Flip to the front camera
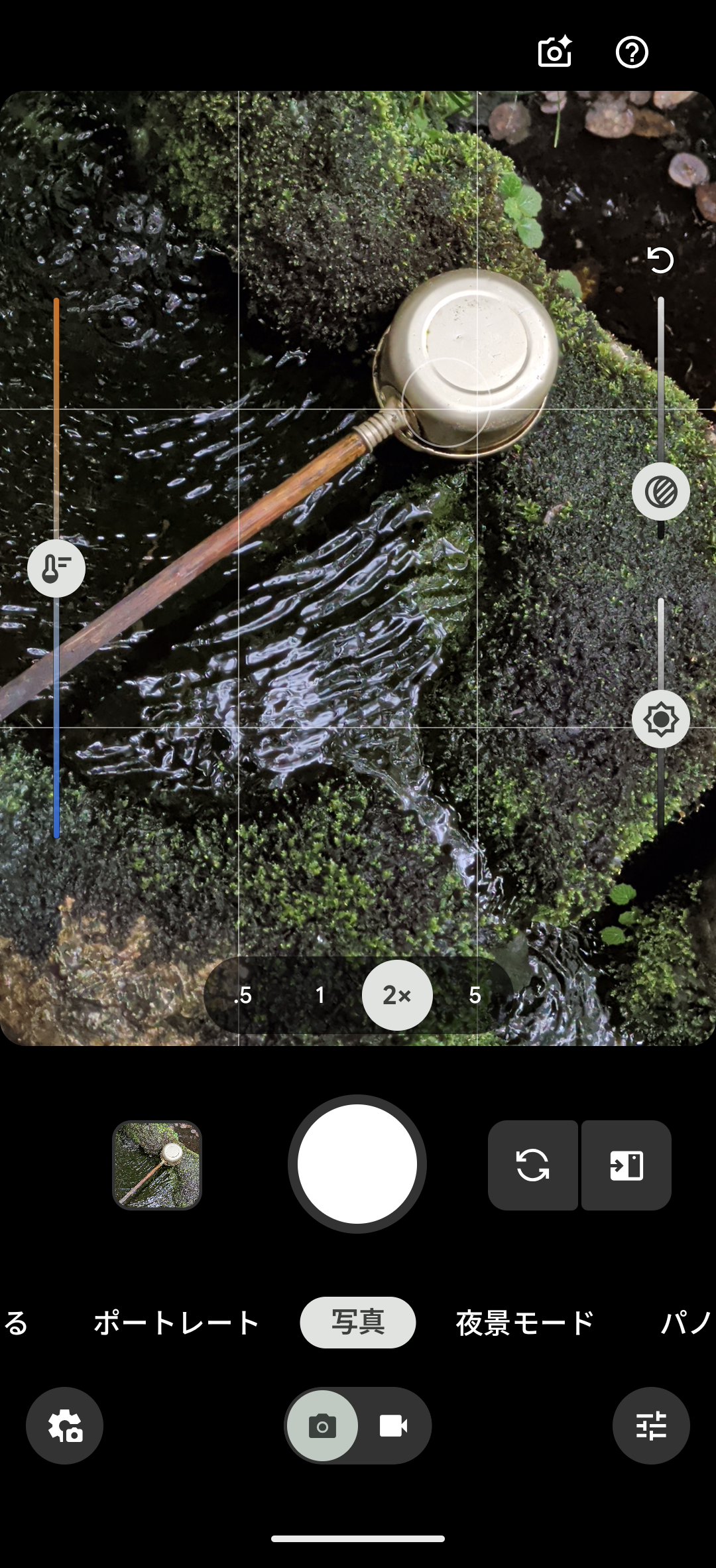Viewport: 716px width, 1568px height. point(532,1165)
